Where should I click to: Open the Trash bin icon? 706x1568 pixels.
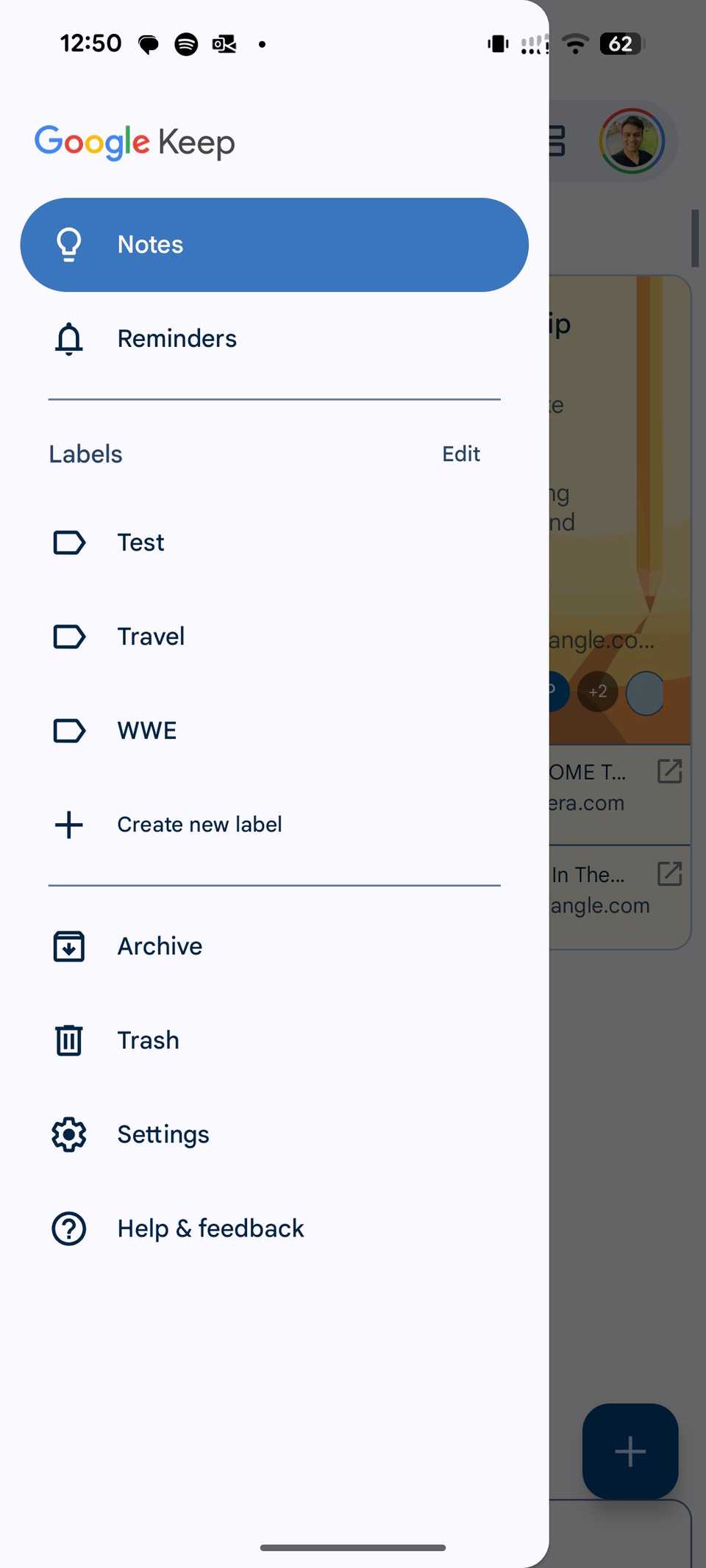pyautogui.click(x=68, y=1040)
